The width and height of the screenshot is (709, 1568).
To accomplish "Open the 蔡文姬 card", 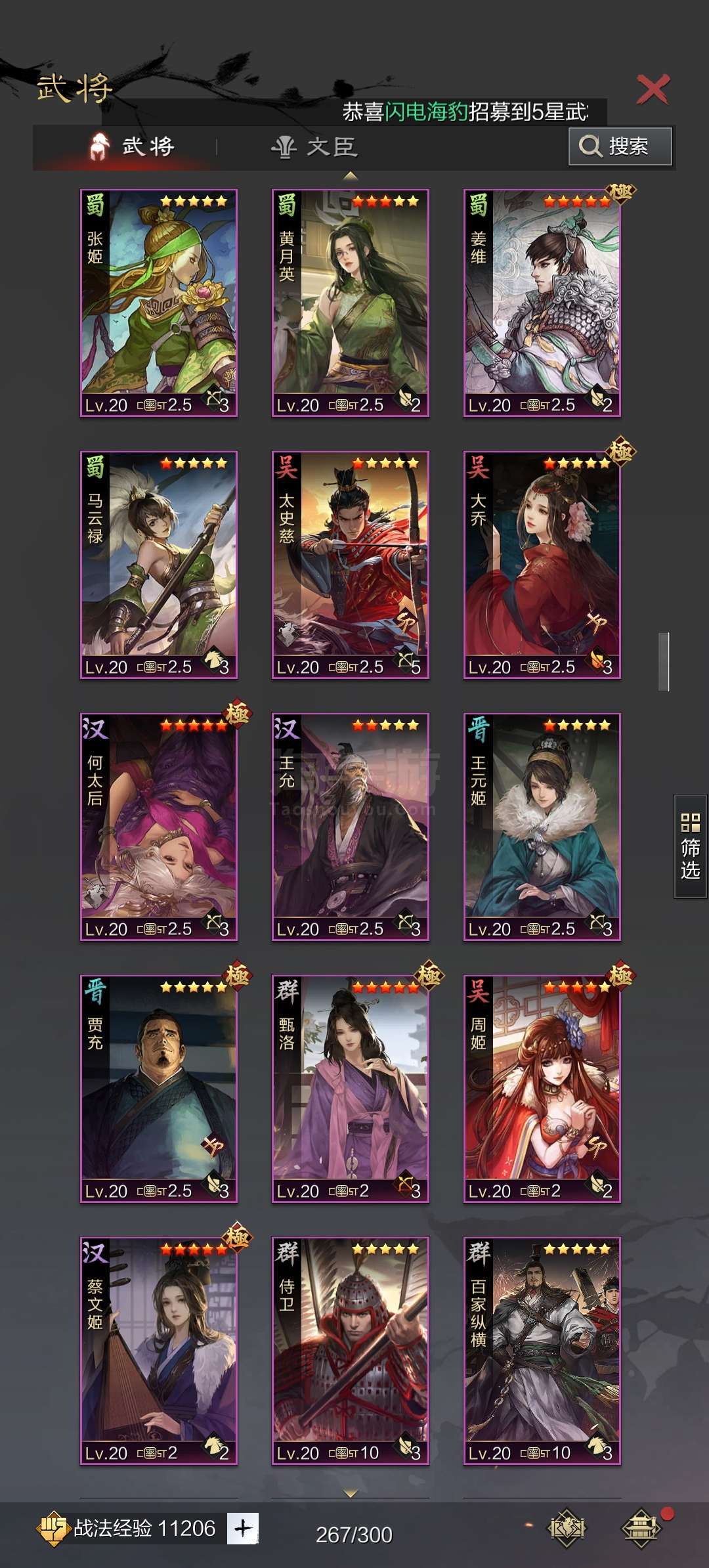I will click(159, 1351).
